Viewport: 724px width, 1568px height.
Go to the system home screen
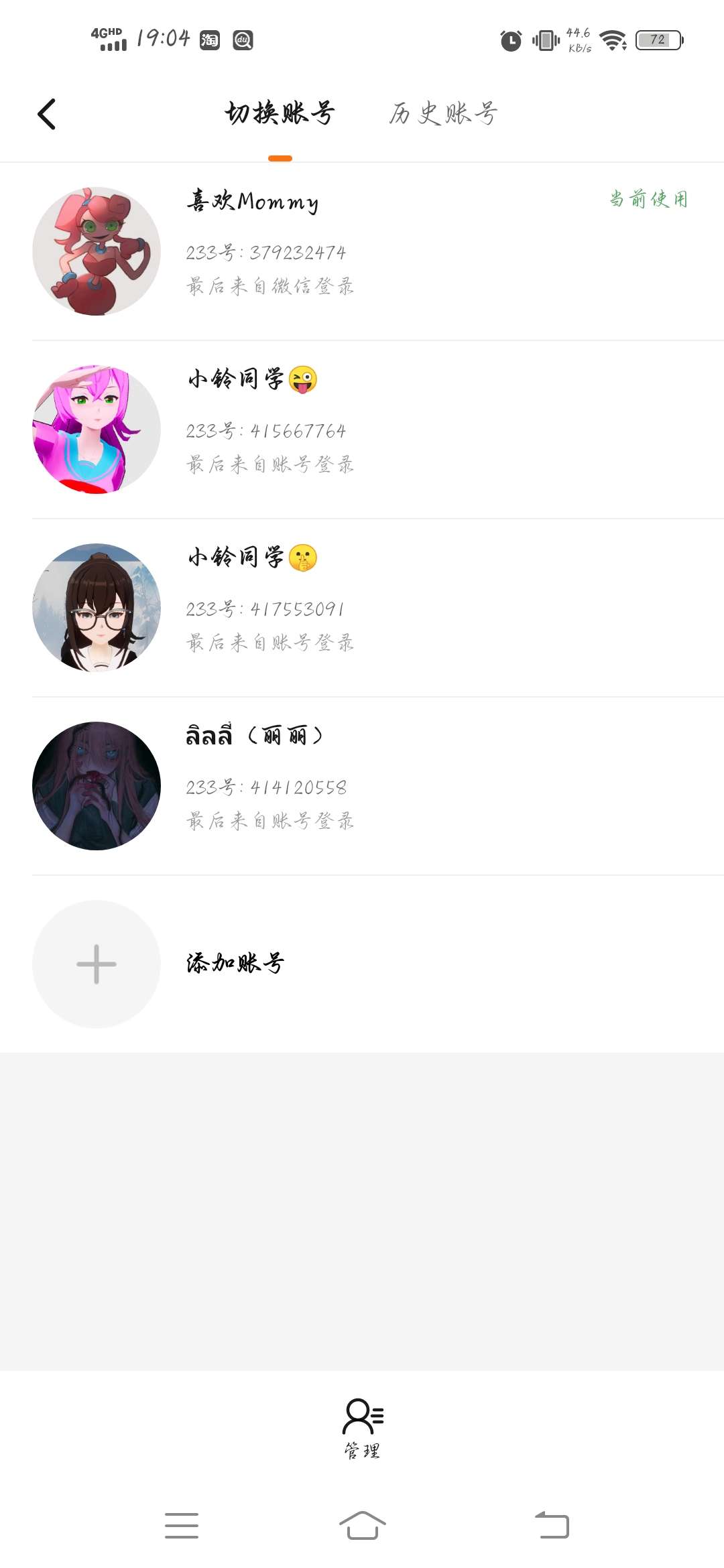363,1526
